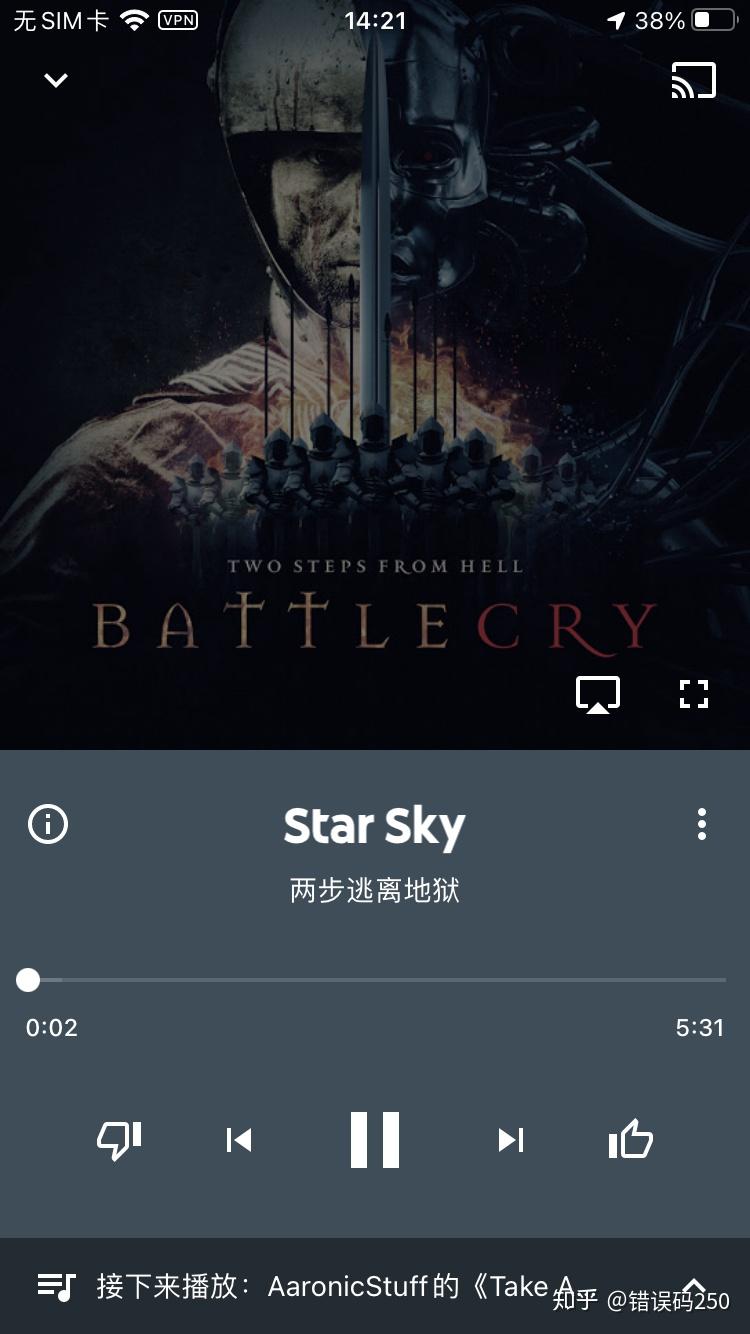The height and width of the screenshot is (1334, 750).
Task: Open AirPlay output selection
Action: pyautogui.click(x=597, y=693)
